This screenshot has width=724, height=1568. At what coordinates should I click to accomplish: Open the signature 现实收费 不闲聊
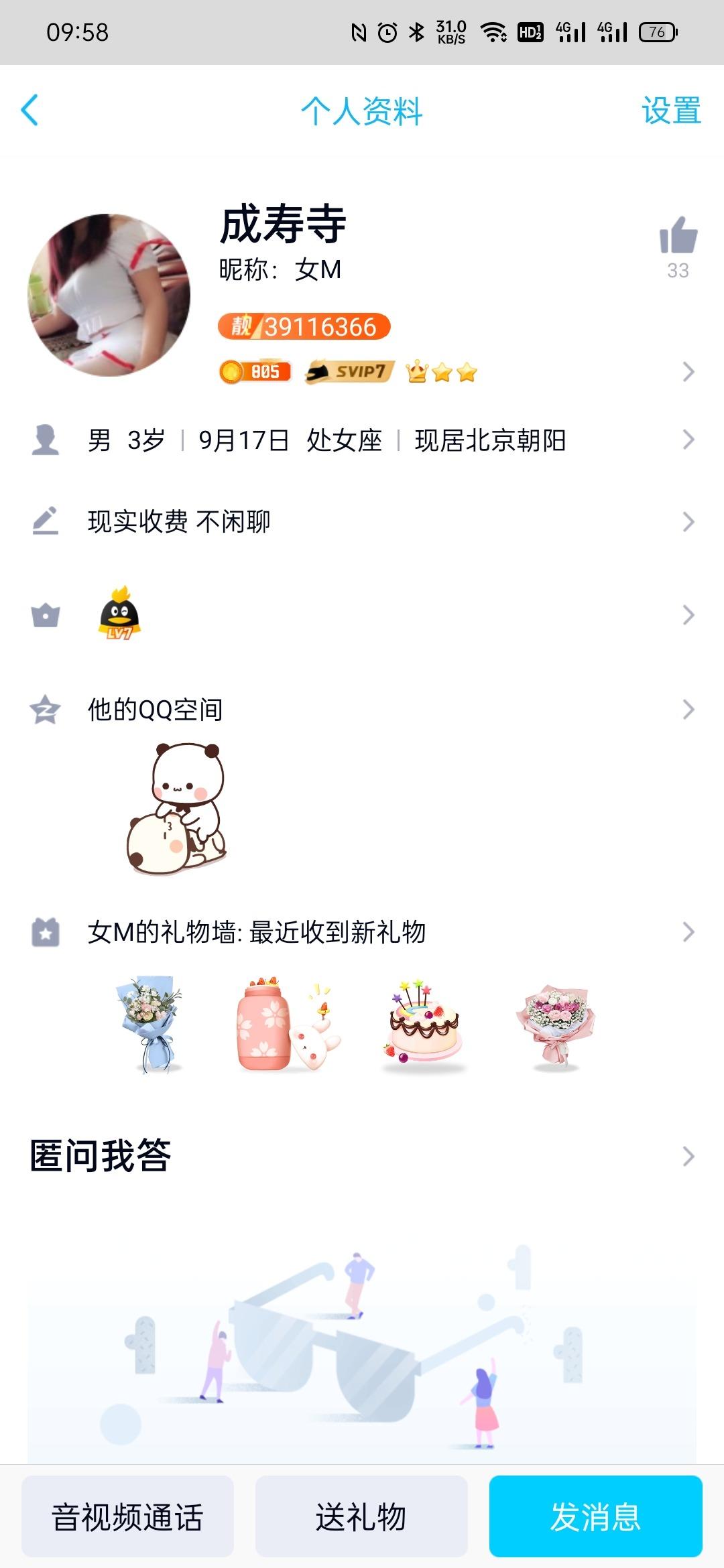[362, 521]
